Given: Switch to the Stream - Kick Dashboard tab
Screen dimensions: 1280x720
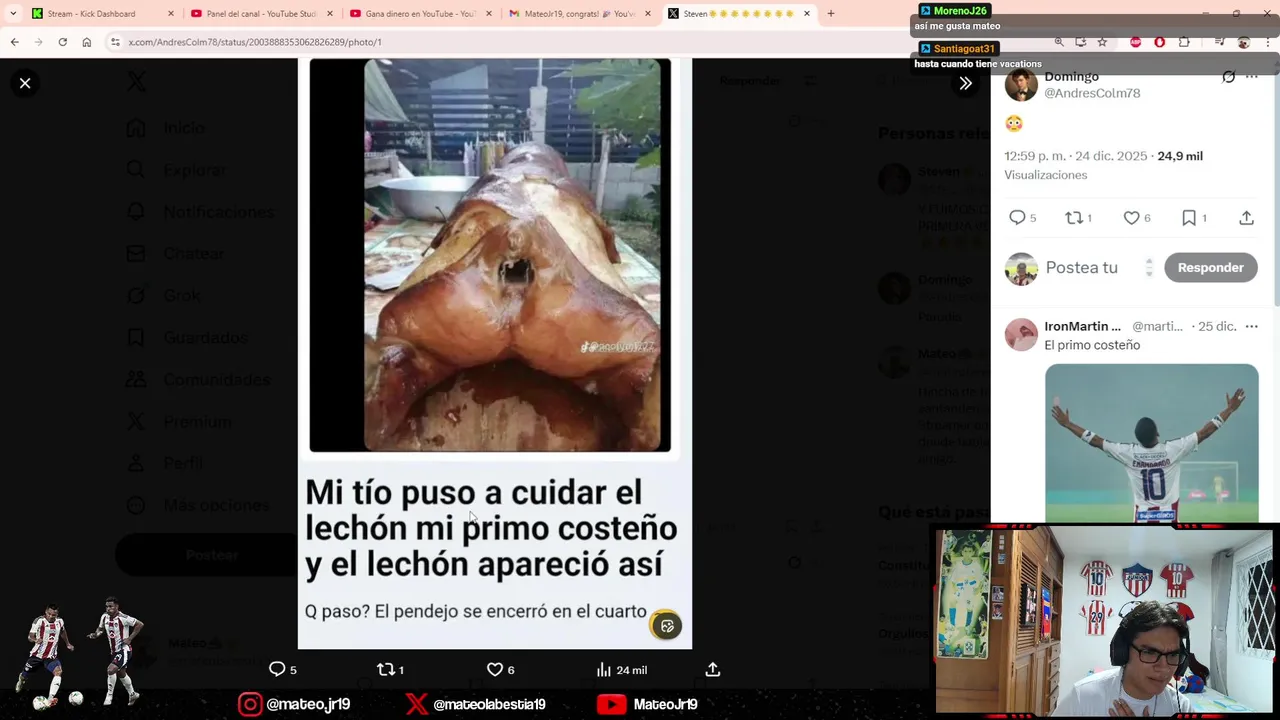Looking at the screenshot, I should (x=91, y=14).
